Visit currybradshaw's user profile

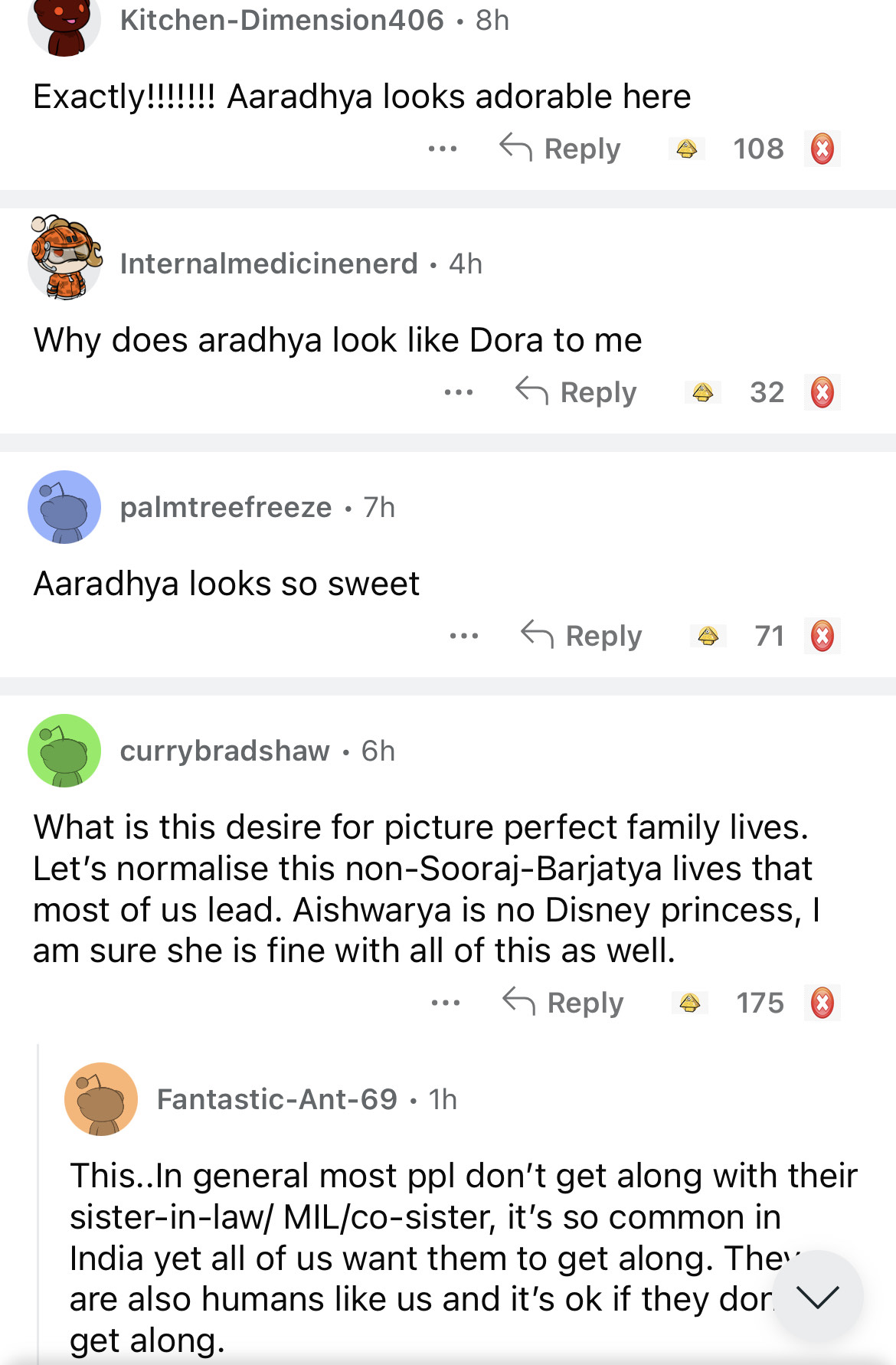coord(224,751)
